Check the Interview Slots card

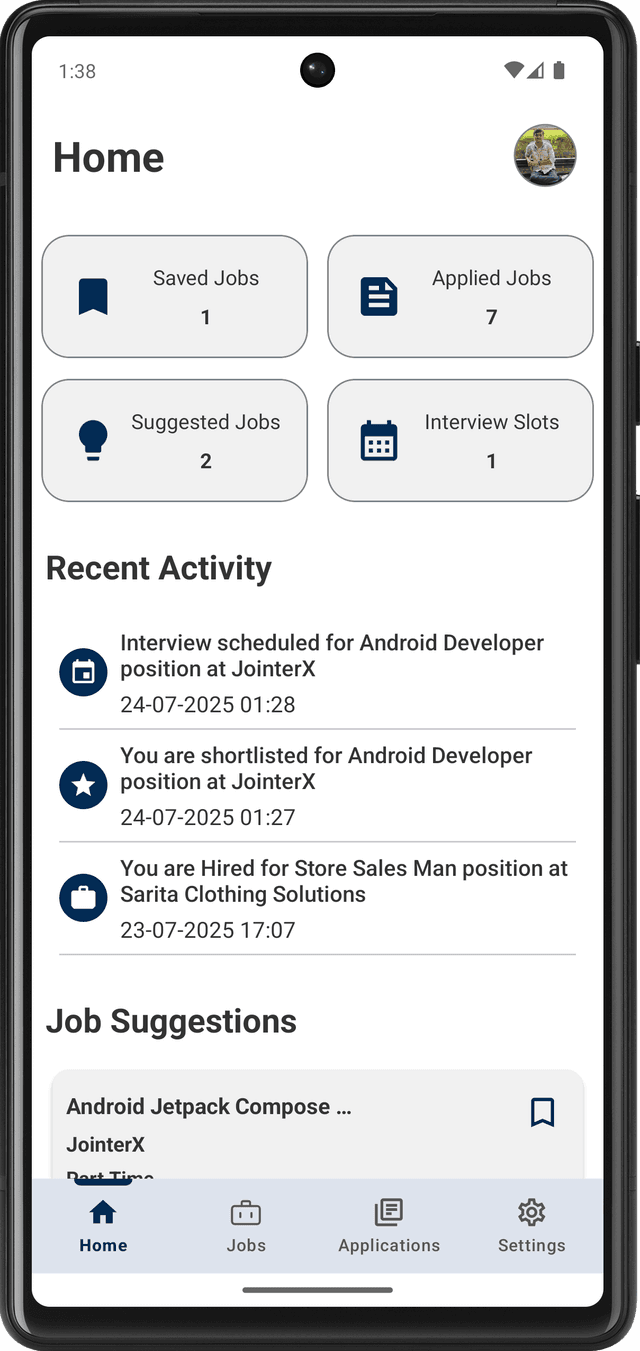tap(460, 441)
